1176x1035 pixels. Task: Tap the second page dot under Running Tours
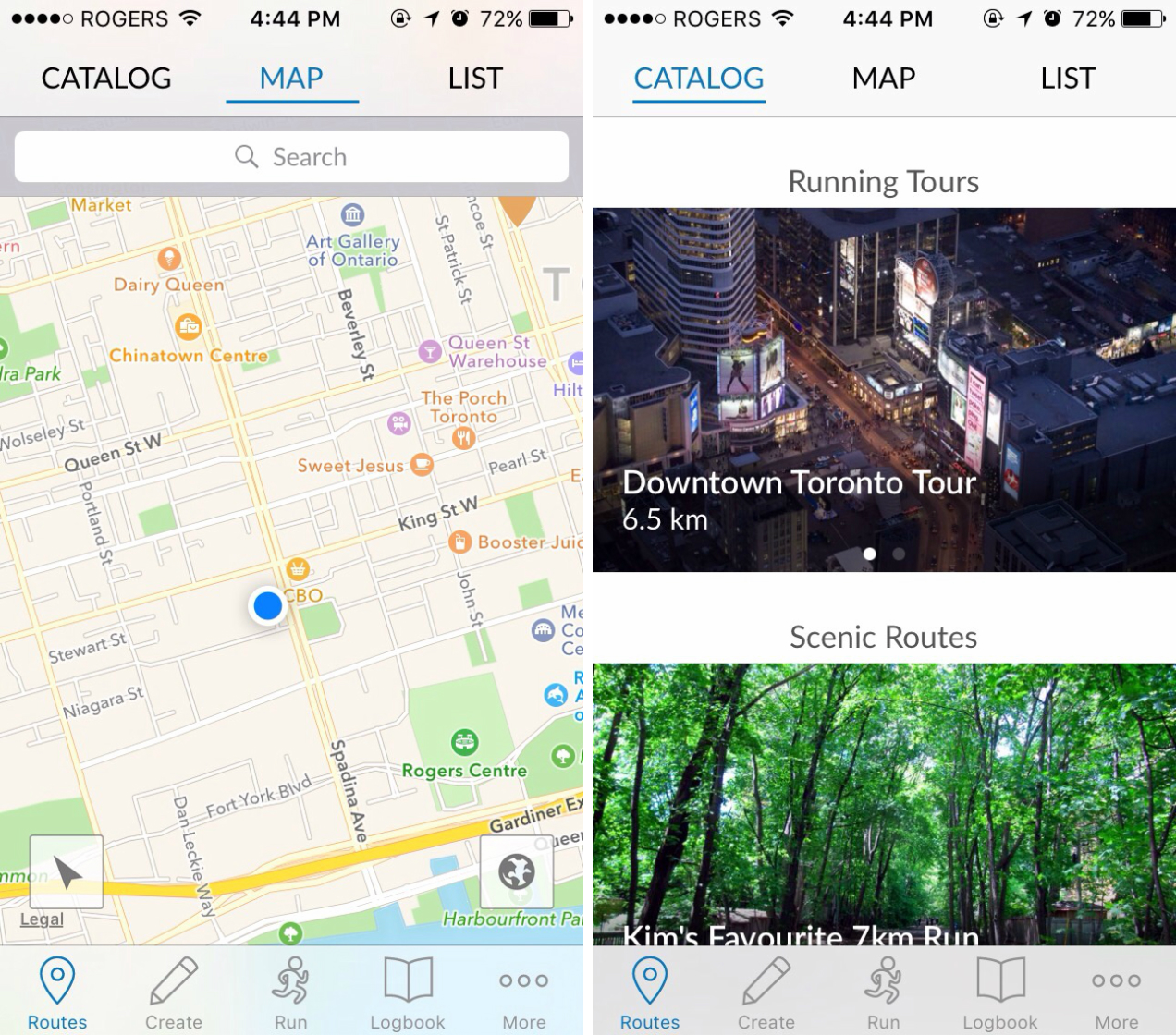[x=899, y=554]
